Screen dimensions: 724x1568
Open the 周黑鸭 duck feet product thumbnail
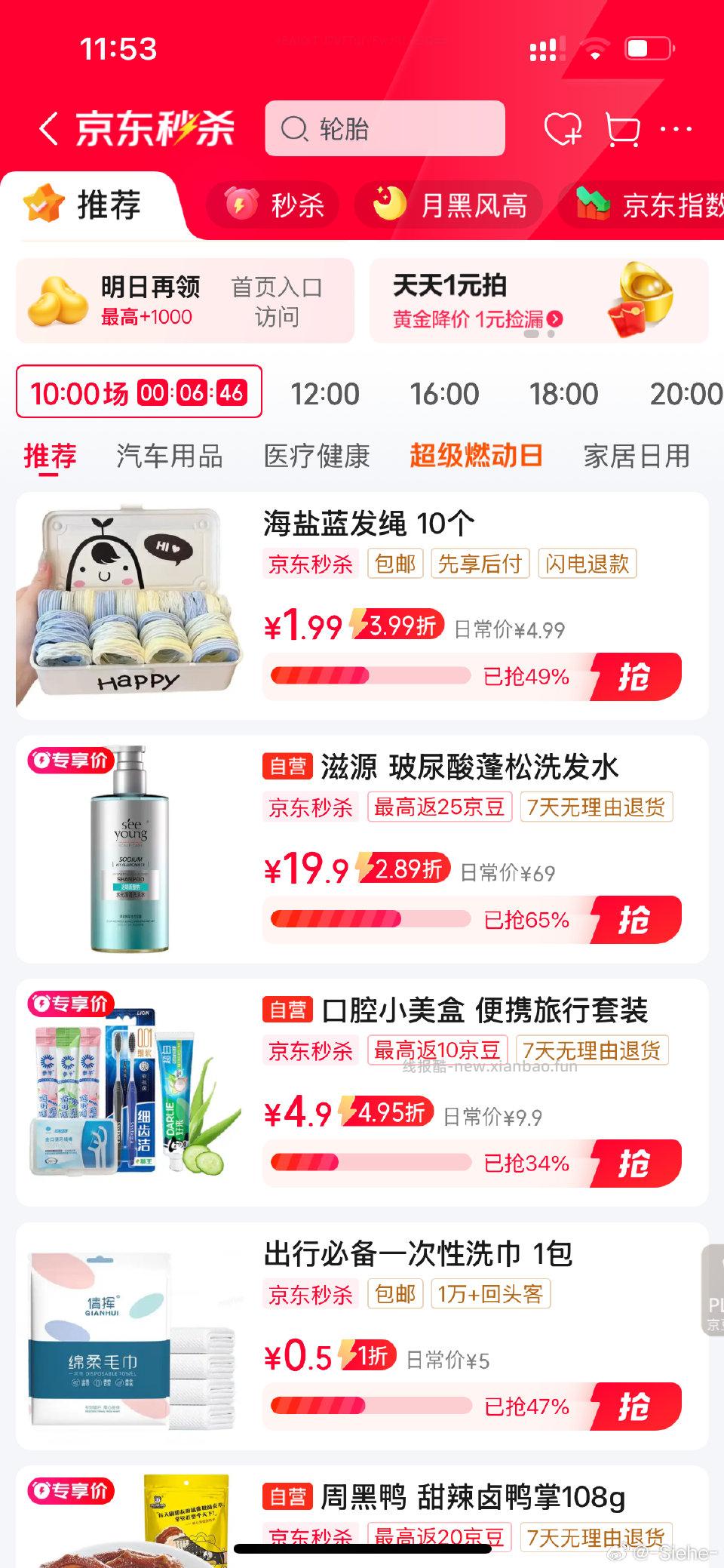click(x=132, y=1524)
